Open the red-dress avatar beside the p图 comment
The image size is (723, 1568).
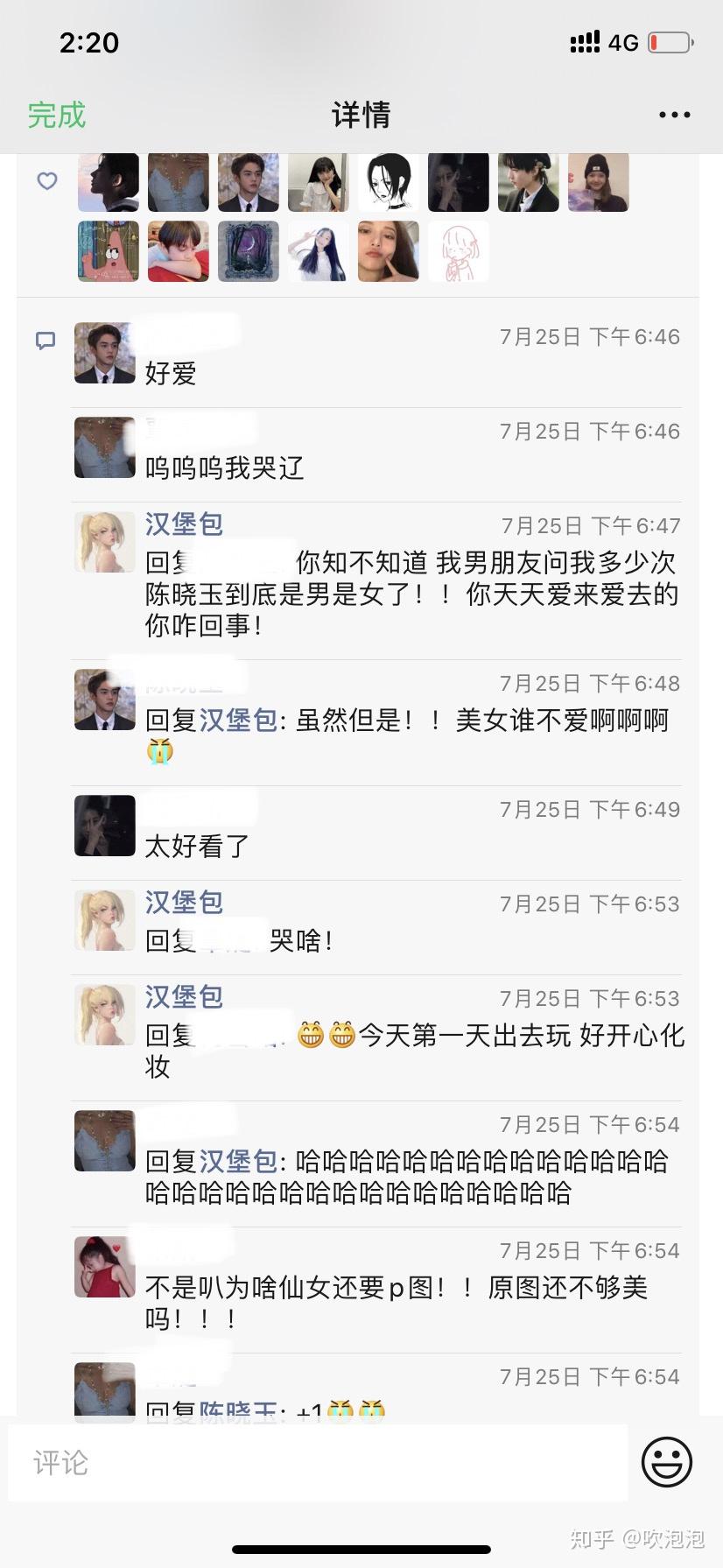click(x=105, y=1267)
